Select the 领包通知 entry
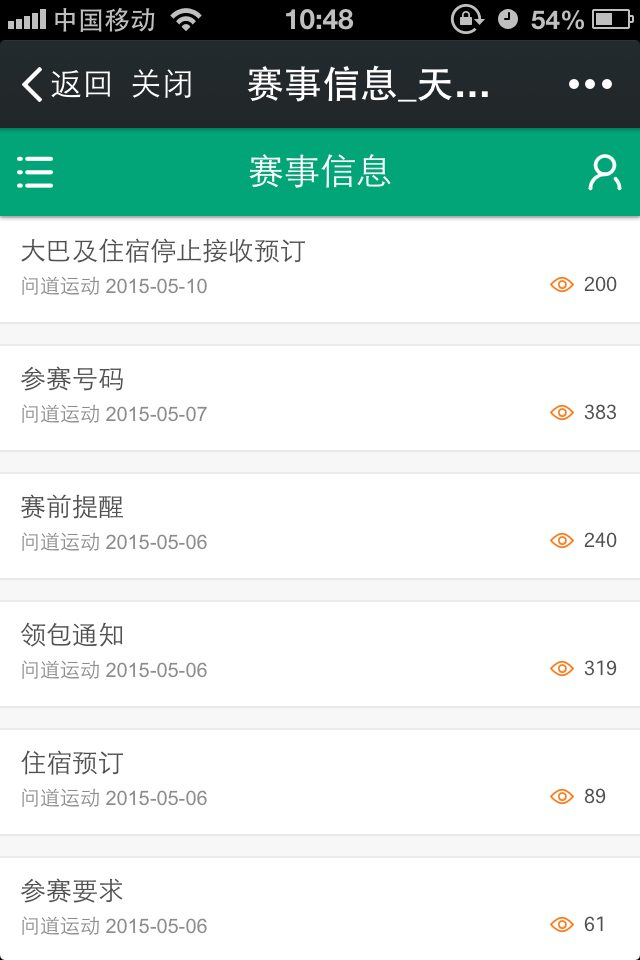 320,652
